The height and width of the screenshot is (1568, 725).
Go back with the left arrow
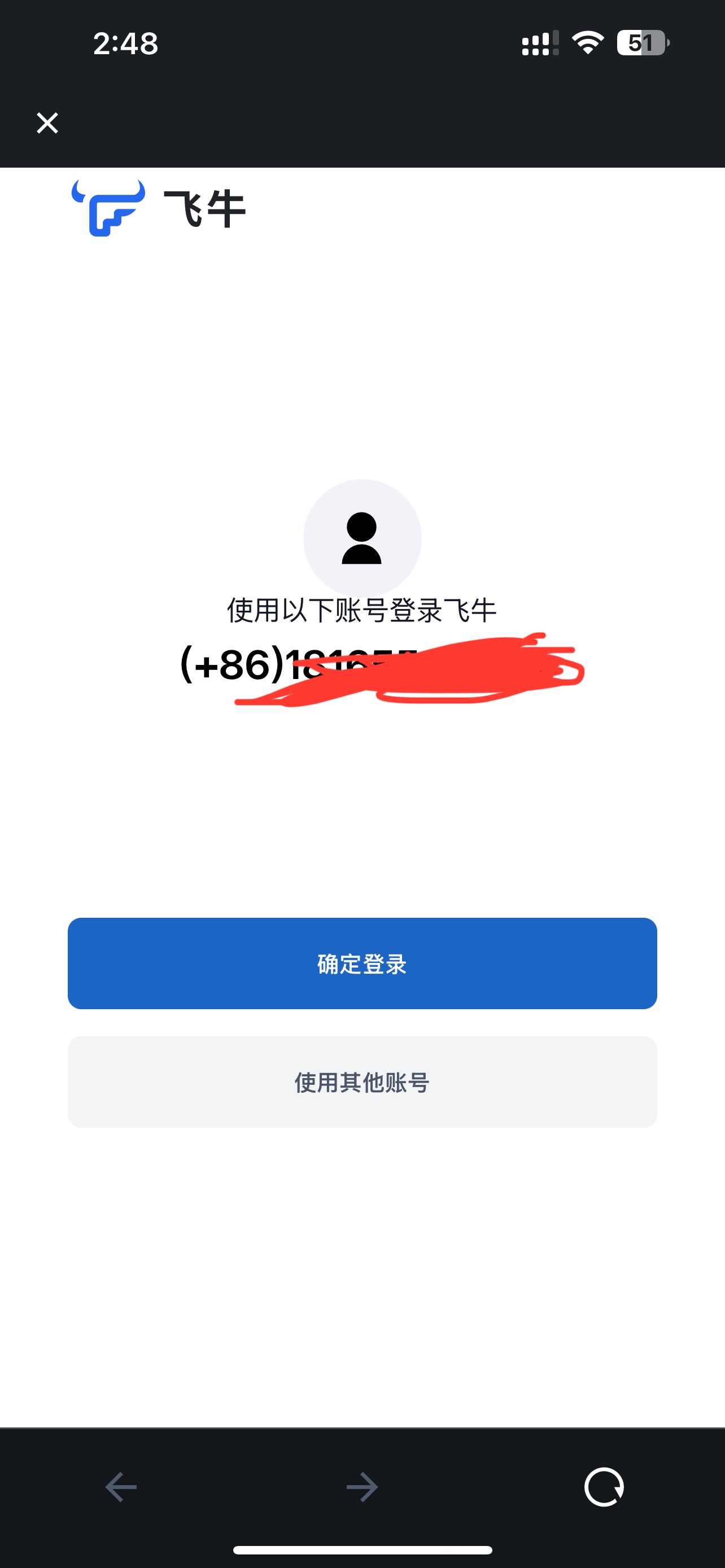pyautogui.click(x=120, y=1487)
